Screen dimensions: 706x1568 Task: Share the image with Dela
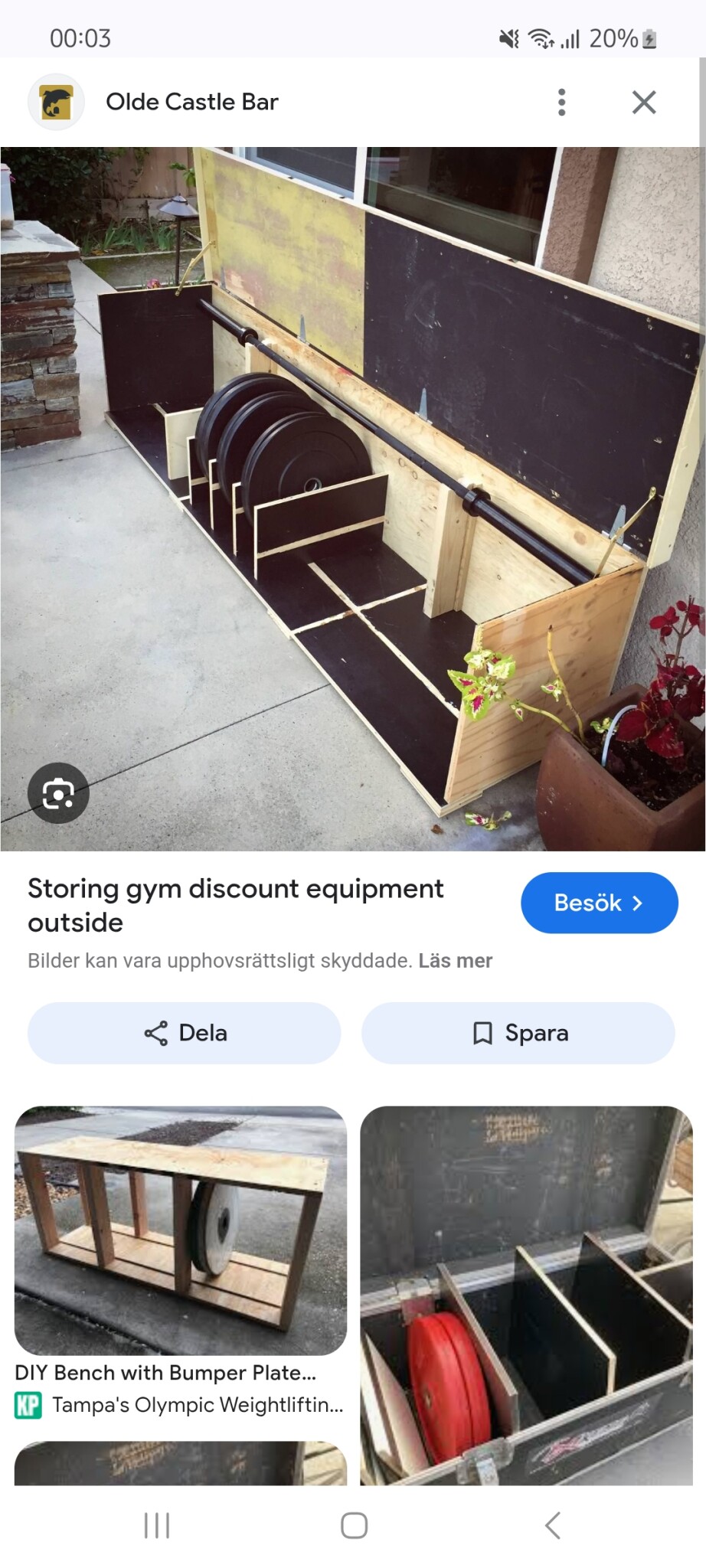(185, 1033)
